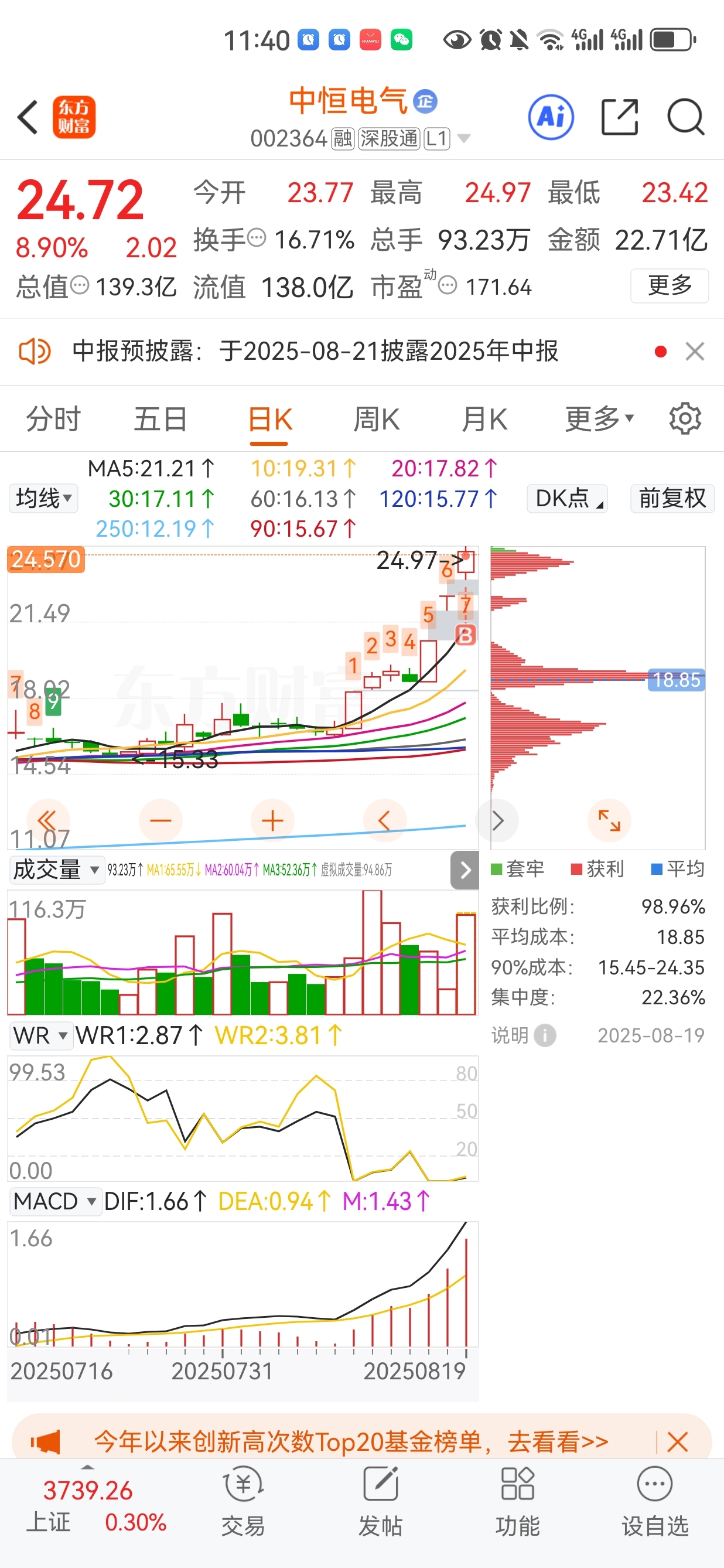Screen dimensions: 724x1568
Task: Open chart settings gear
Action: point(685,419)
